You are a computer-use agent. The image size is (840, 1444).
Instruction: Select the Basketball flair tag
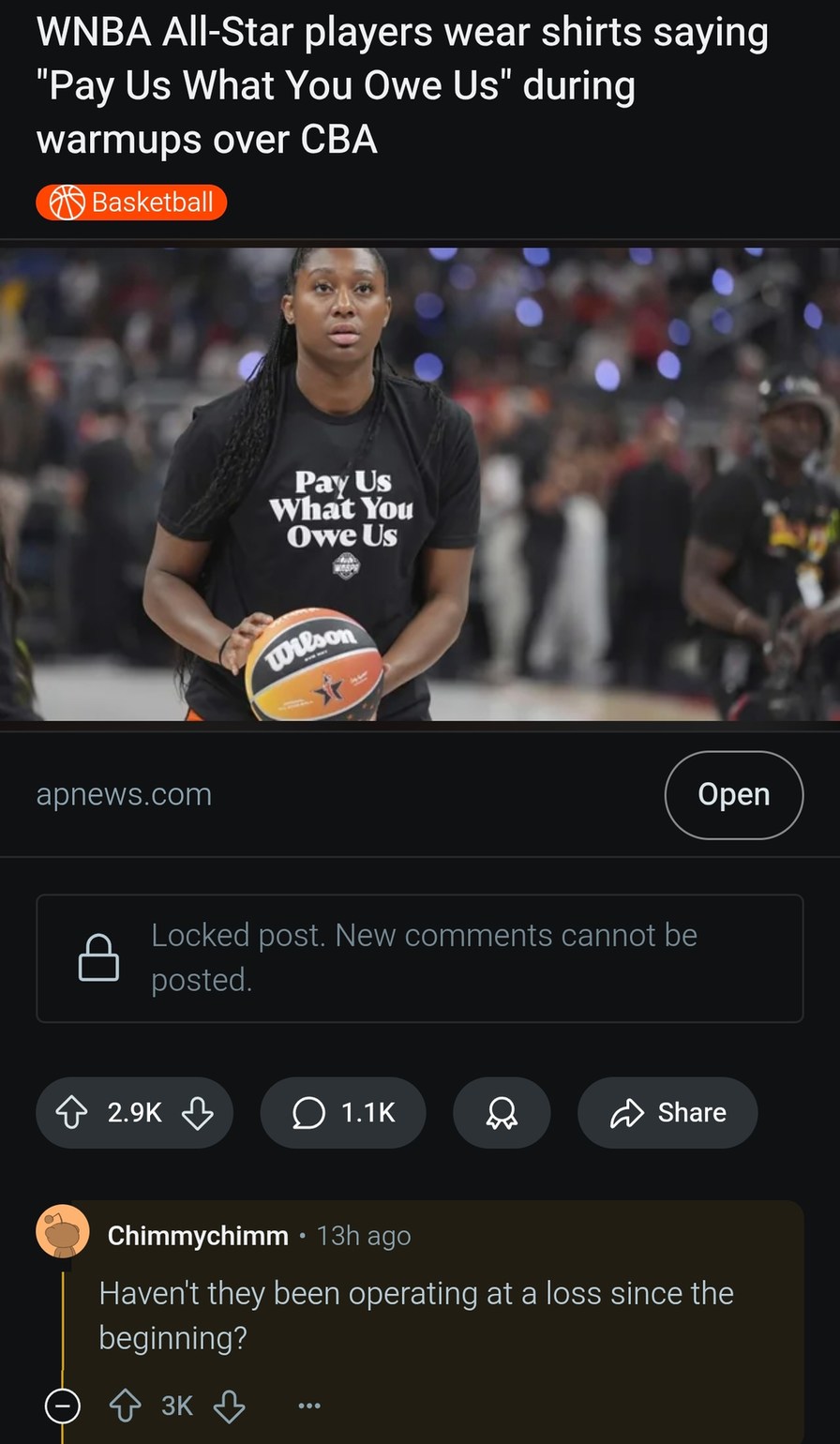[x=131, y=202]
